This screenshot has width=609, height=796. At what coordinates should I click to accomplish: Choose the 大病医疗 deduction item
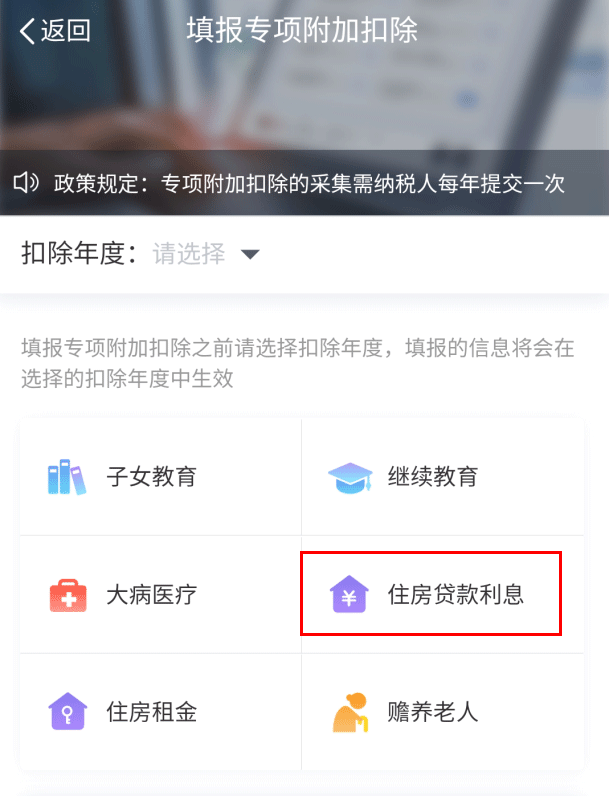[x=160, y=595]
